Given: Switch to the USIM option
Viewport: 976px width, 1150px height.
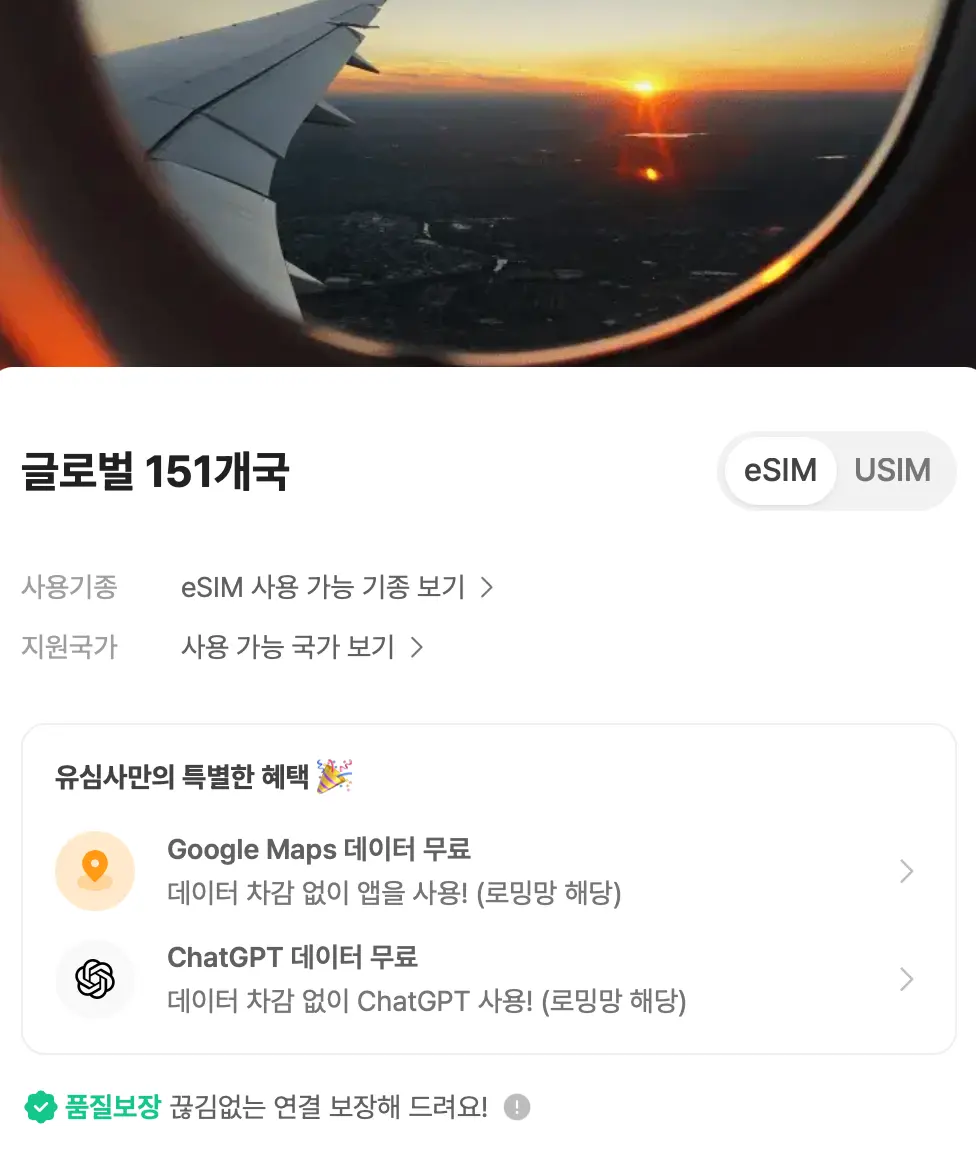Looking at the screenshot, I should (892, 471).
